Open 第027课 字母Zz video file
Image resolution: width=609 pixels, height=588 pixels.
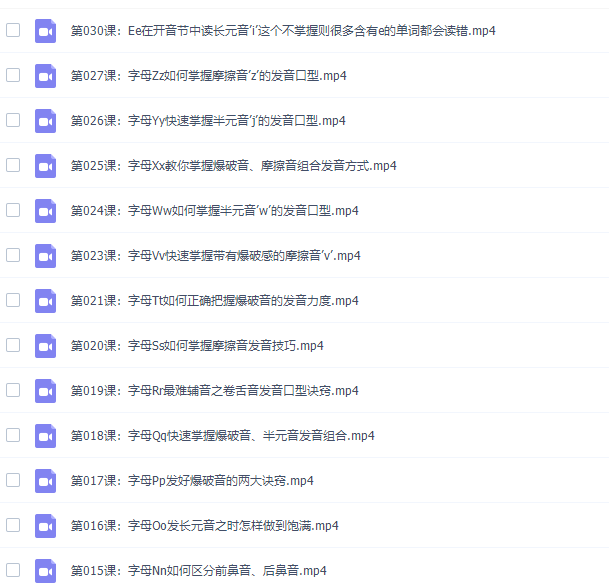tap(207, 76)
